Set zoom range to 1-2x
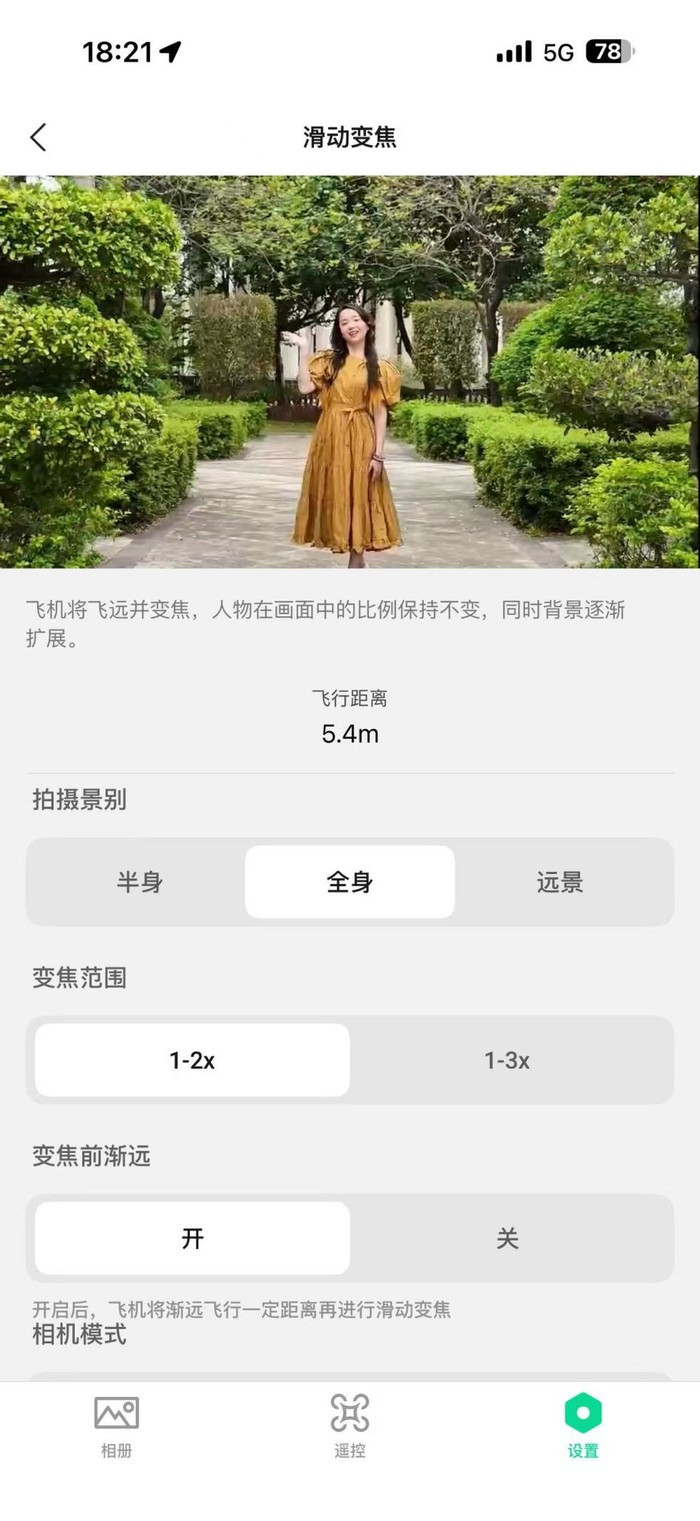 192,1060
